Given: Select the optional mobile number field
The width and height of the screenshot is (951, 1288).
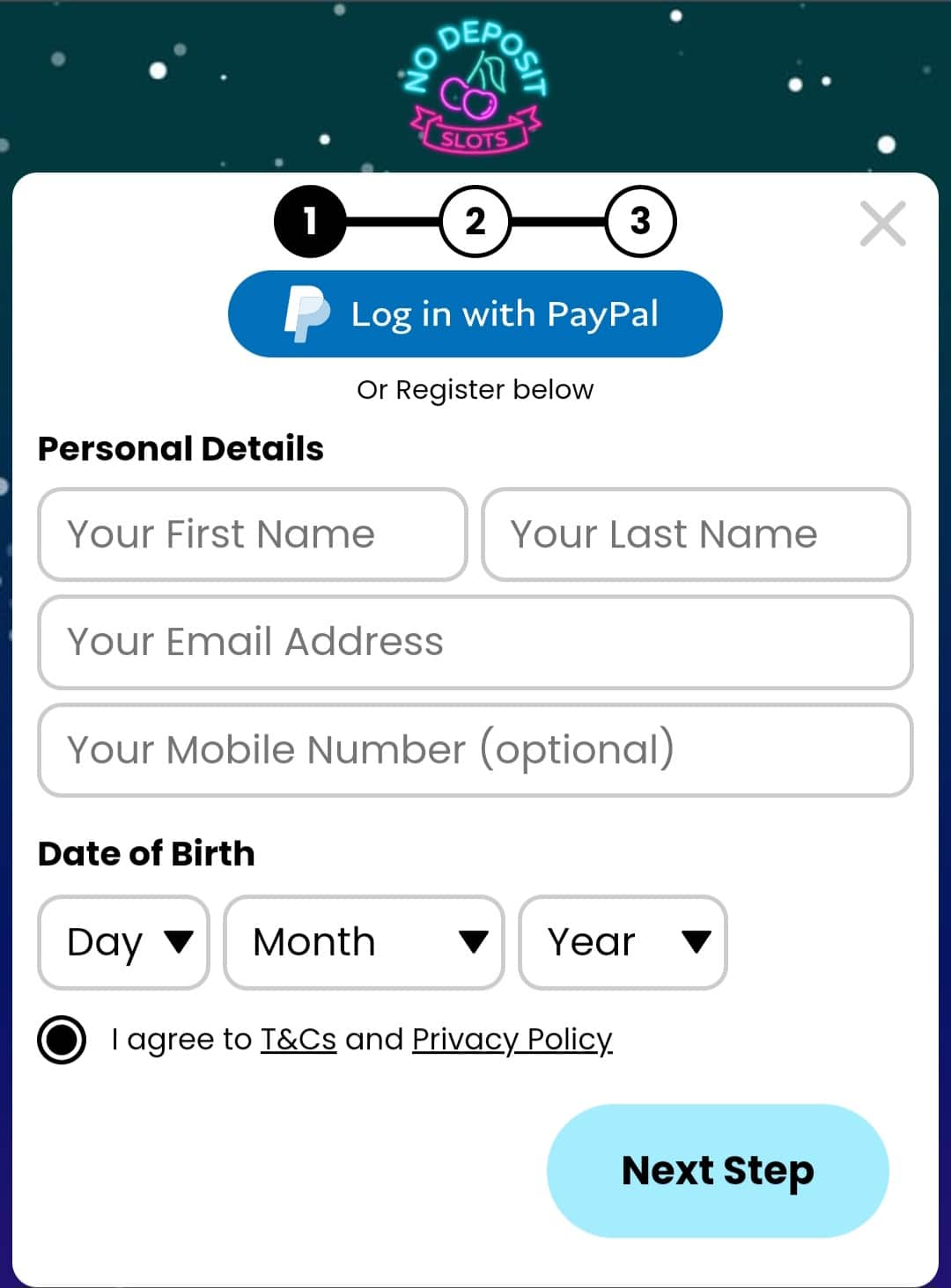Looking at the screenshot, I should [475, 750].
